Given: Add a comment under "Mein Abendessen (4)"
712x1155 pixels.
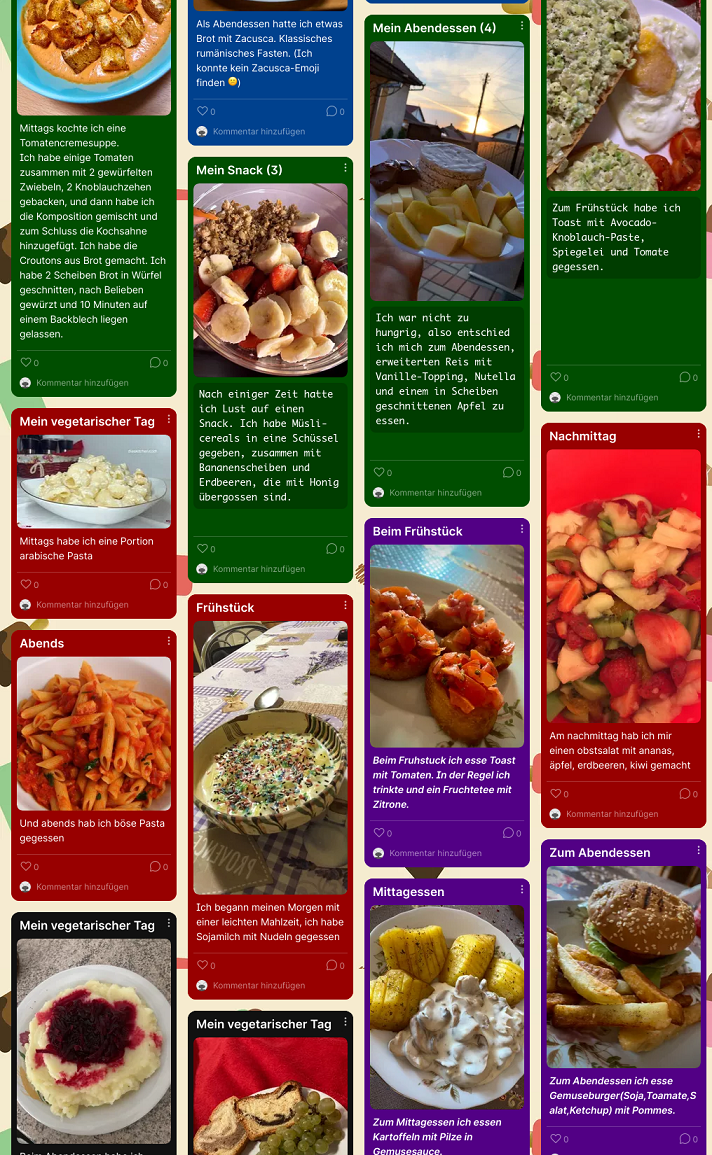Looking at the screenshot, I should click(435, 493).
